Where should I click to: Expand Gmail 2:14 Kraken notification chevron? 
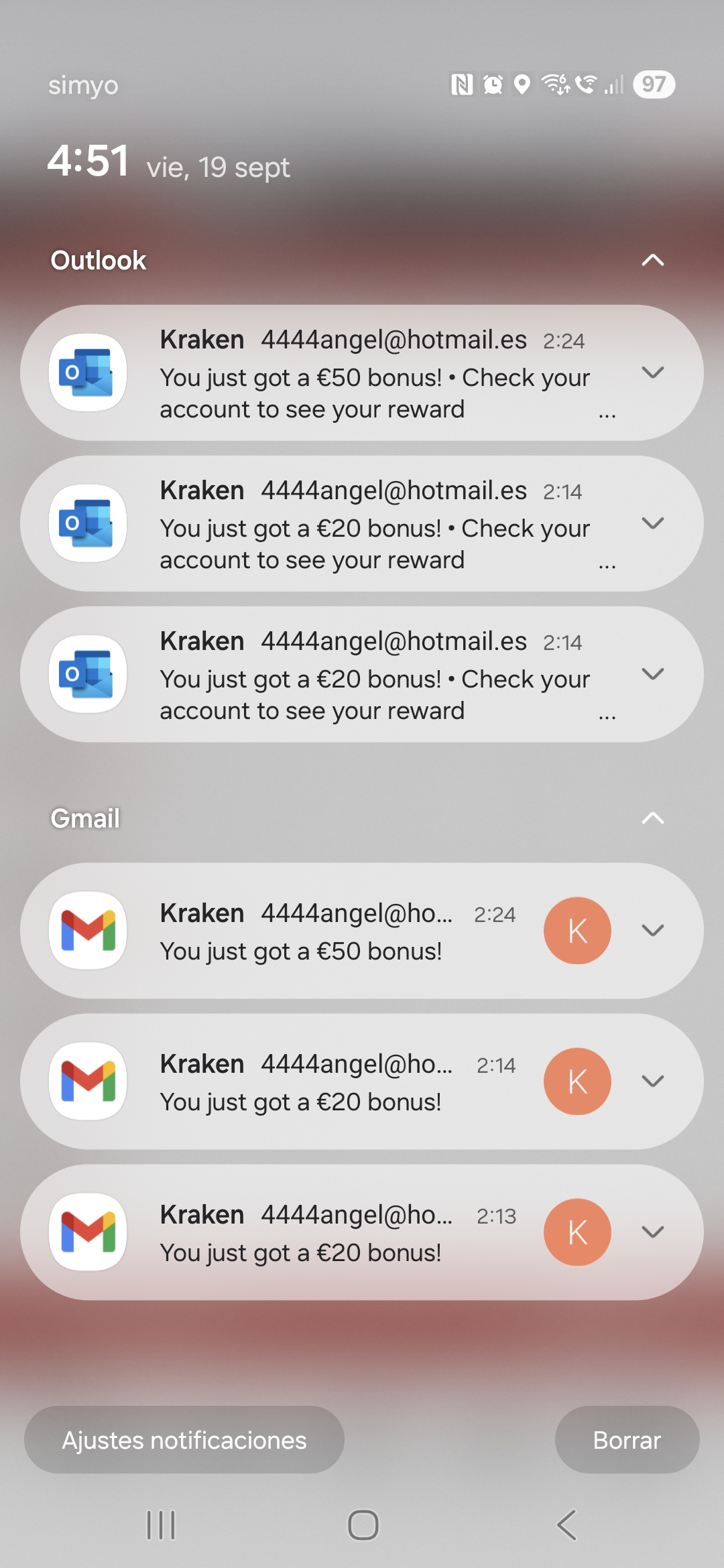pos(652,1081)
